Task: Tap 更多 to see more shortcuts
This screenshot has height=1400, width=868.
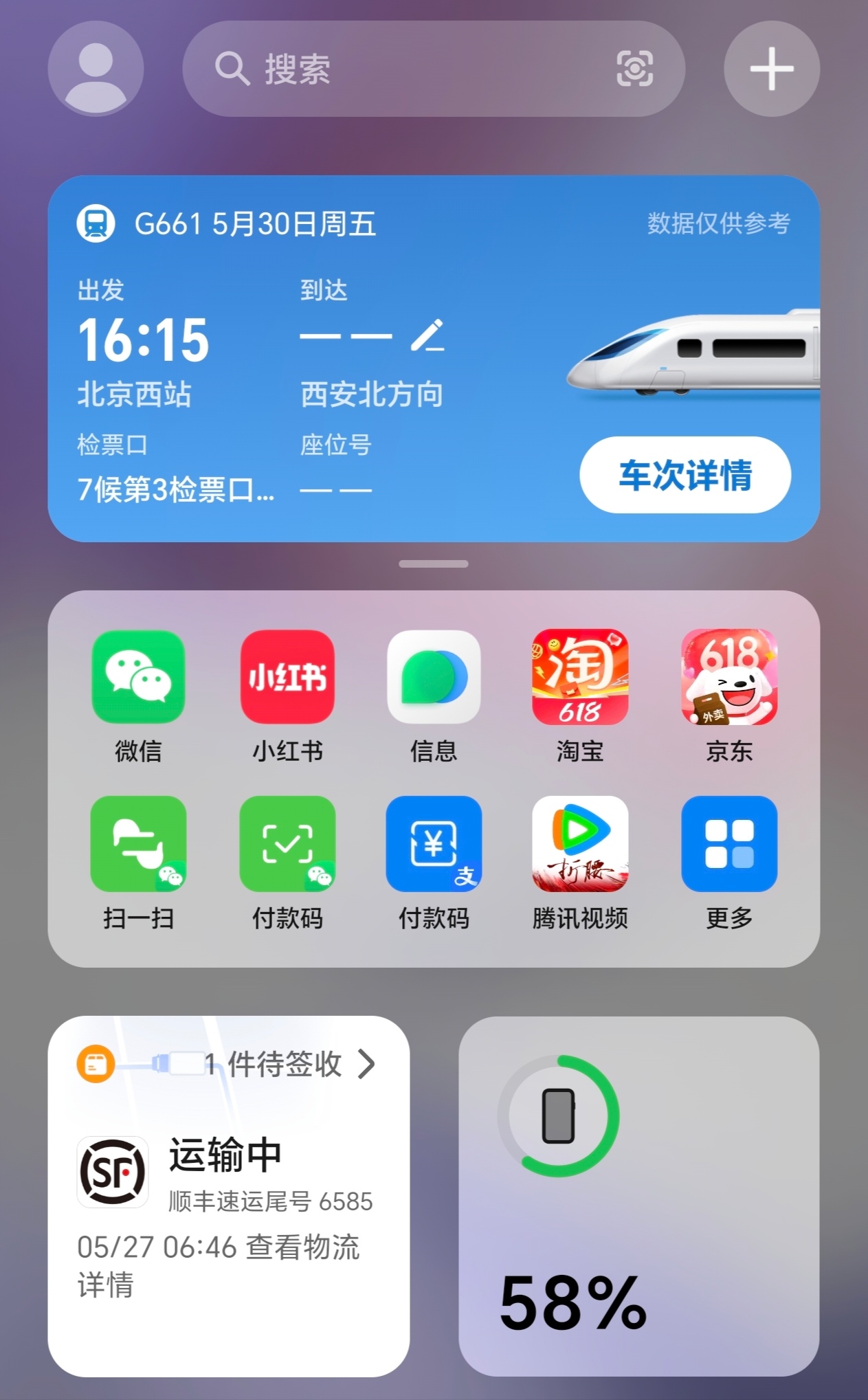Action: (729, 844)
